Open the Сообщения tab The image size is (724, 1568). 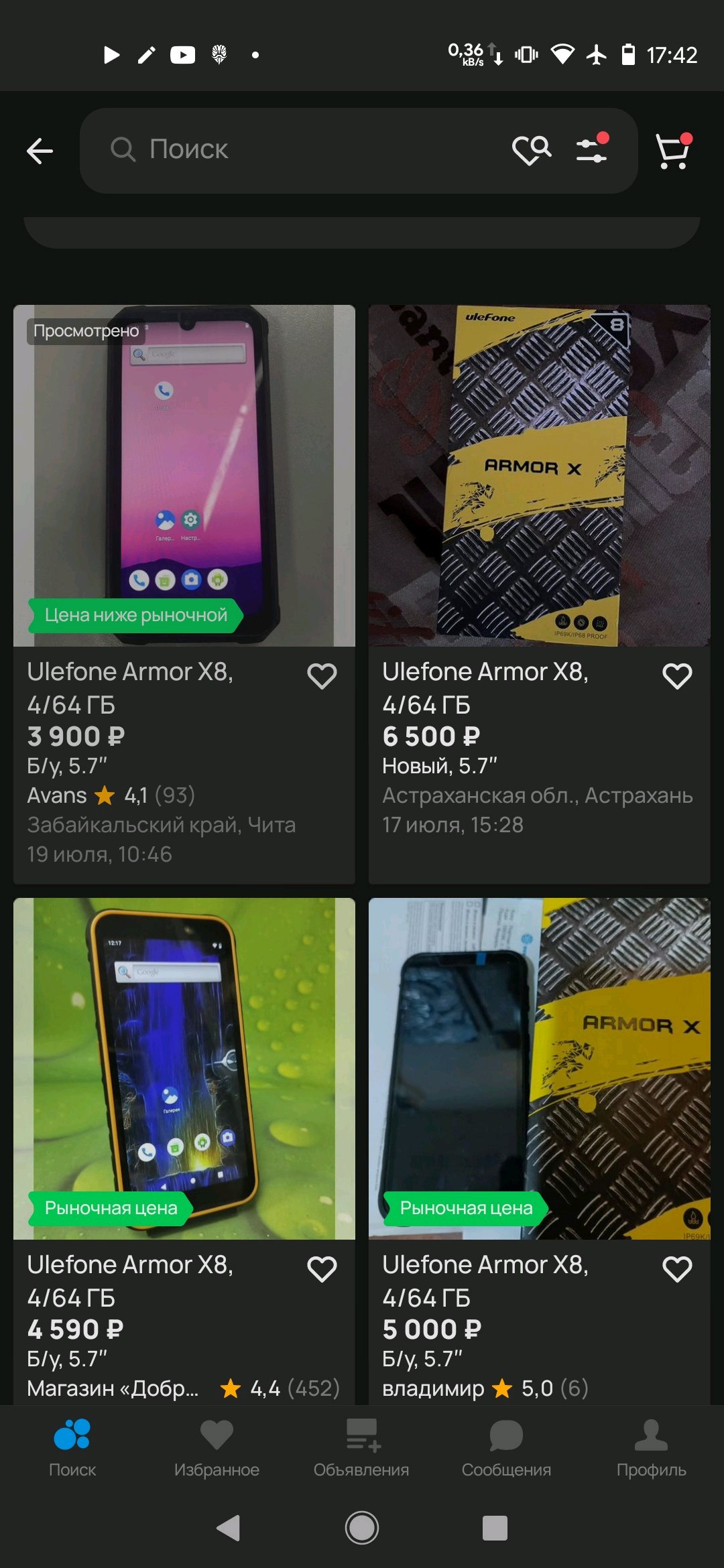point(506,1448)
